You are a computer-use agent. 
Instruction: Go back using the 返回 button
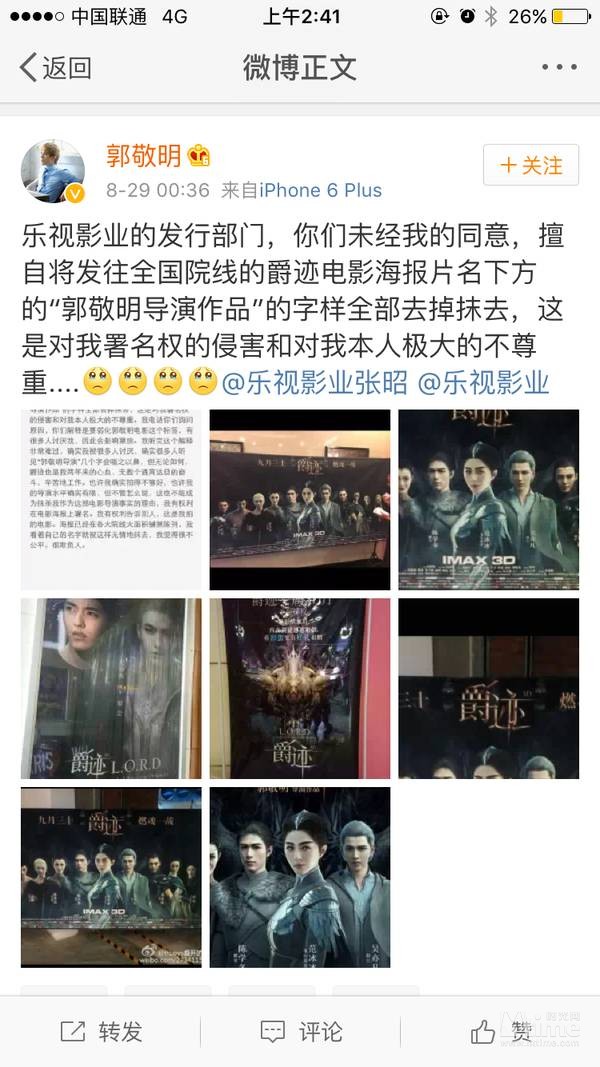pyautogui.click(x=55, y=68)
